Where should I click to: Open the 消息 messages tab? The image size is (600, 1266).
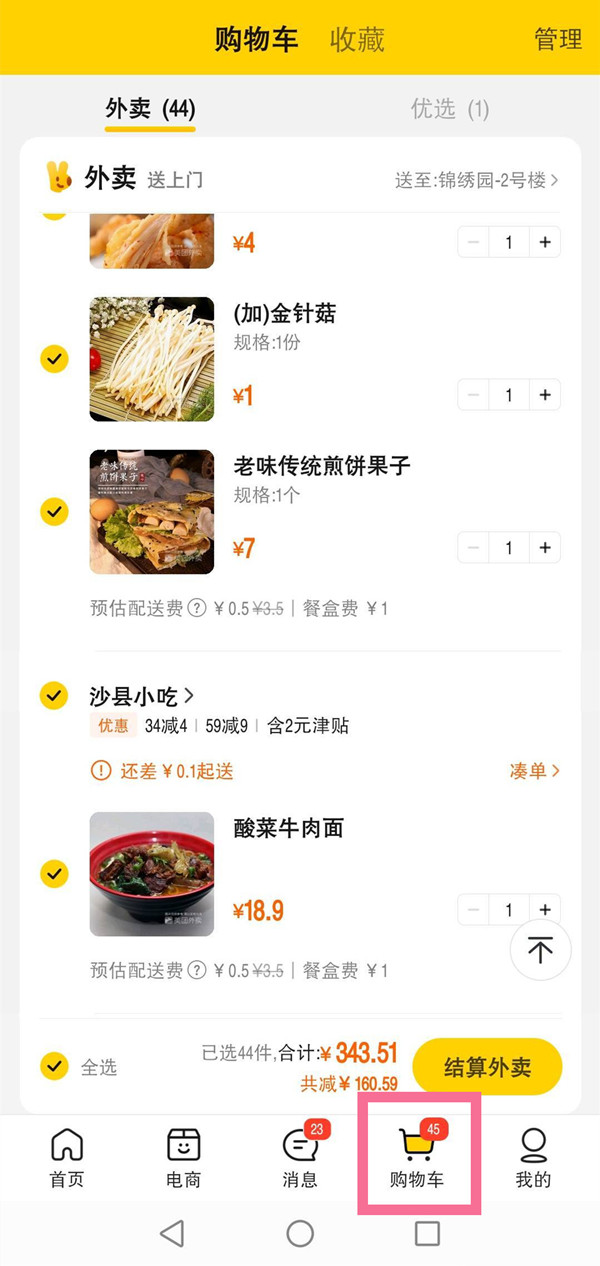pyautogui.click(x=300, y=1158)
